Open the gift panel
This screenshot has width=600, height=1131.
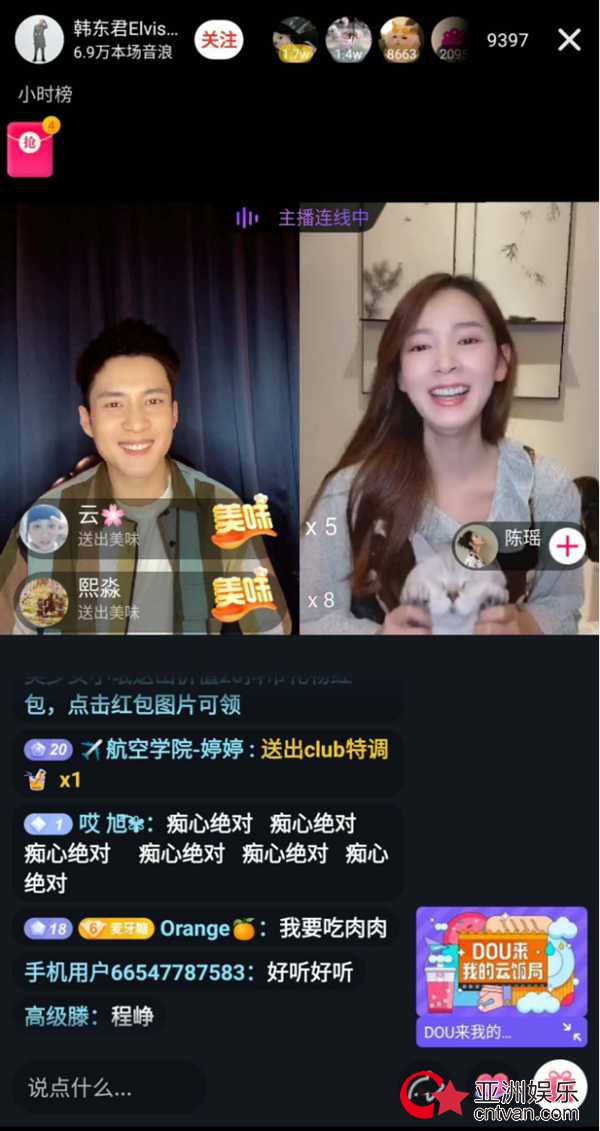click(560, 1085)
